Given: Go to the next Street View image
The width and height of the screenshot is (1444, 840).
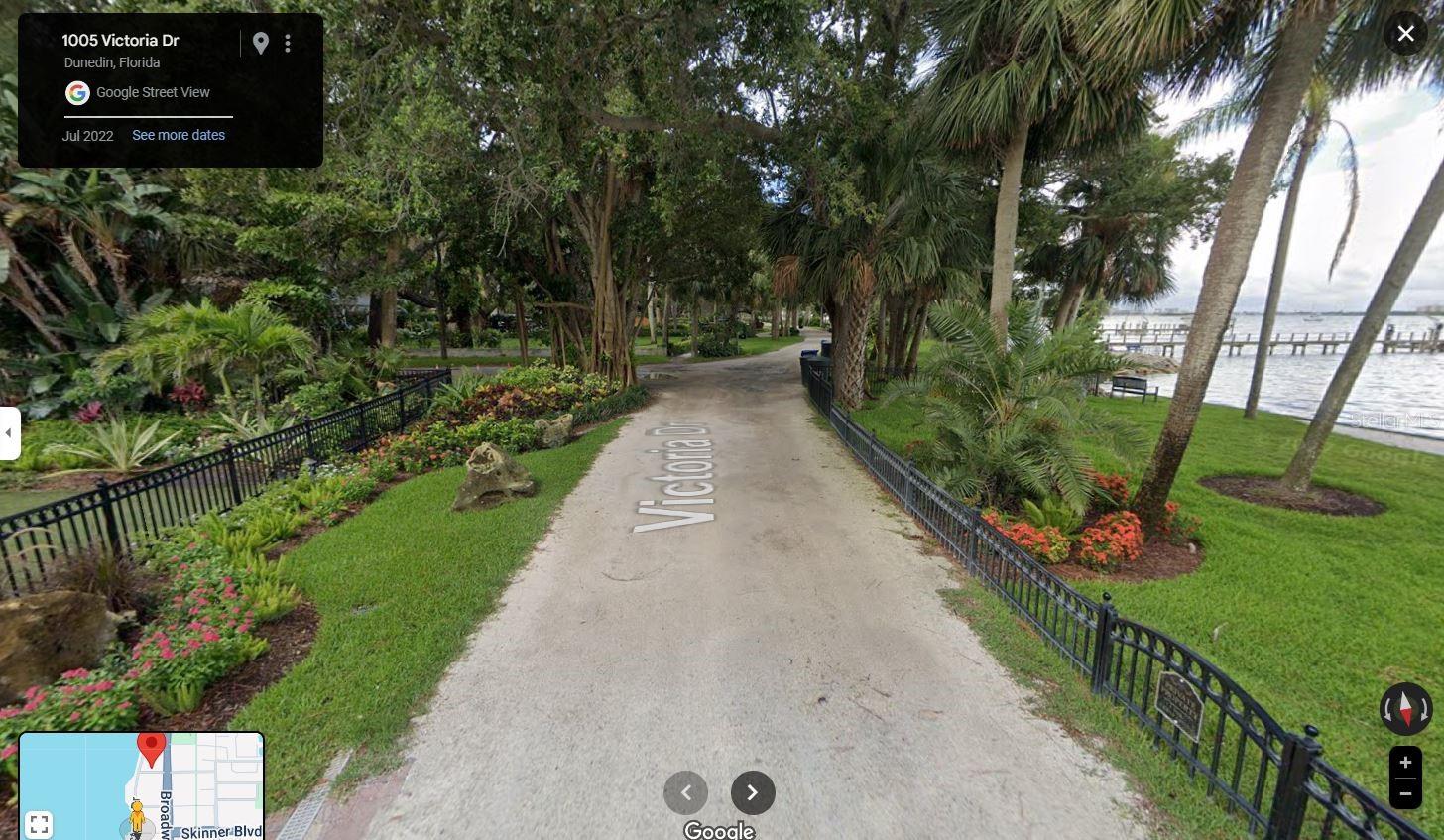Looking at the screenshot, I should pyautogui.click(x=752, y=792).
